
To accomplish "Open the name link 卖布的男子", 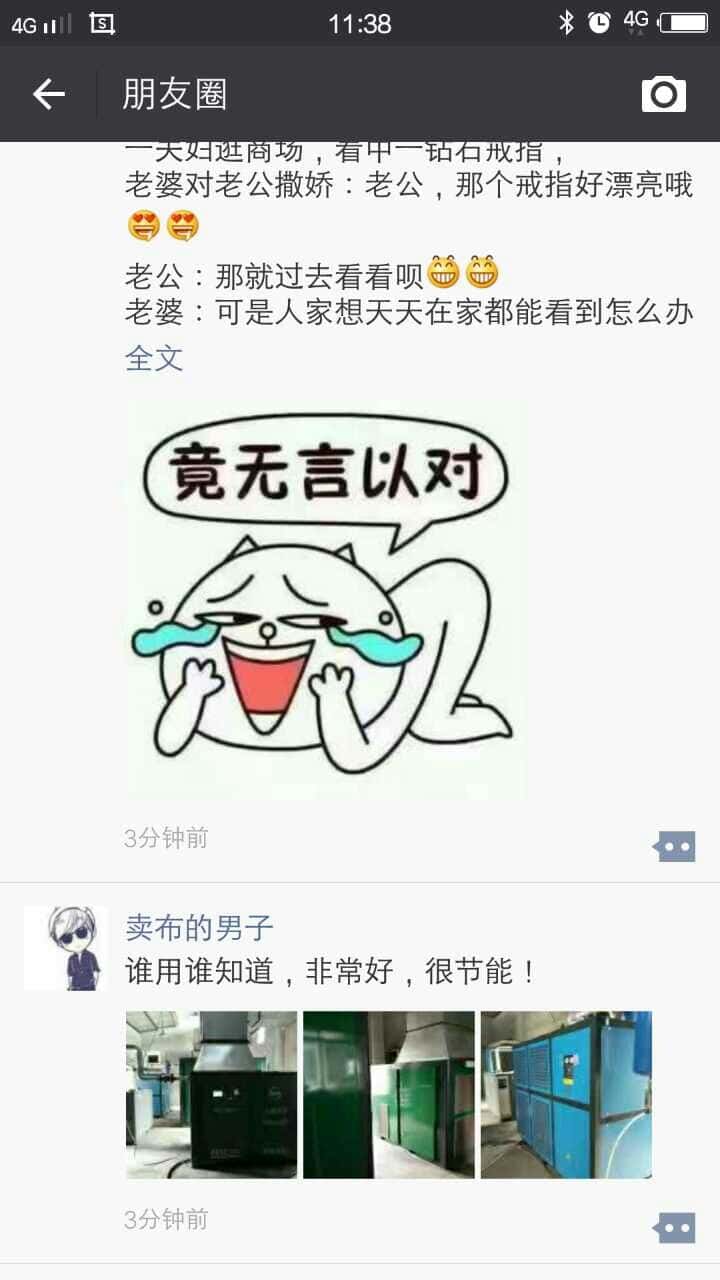I will point(199,927).
